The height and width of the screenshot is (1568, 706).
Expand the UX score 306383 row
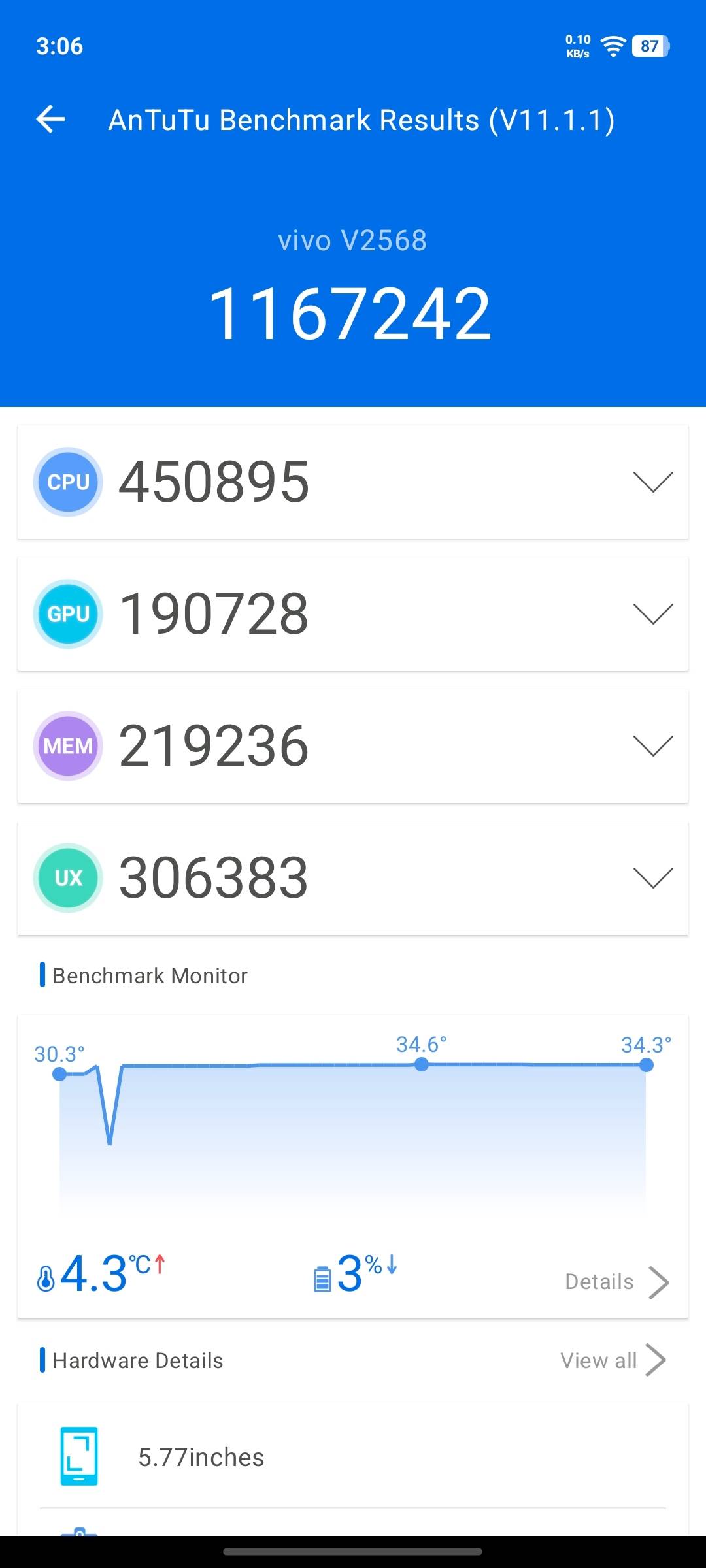[x=353, y=878]
